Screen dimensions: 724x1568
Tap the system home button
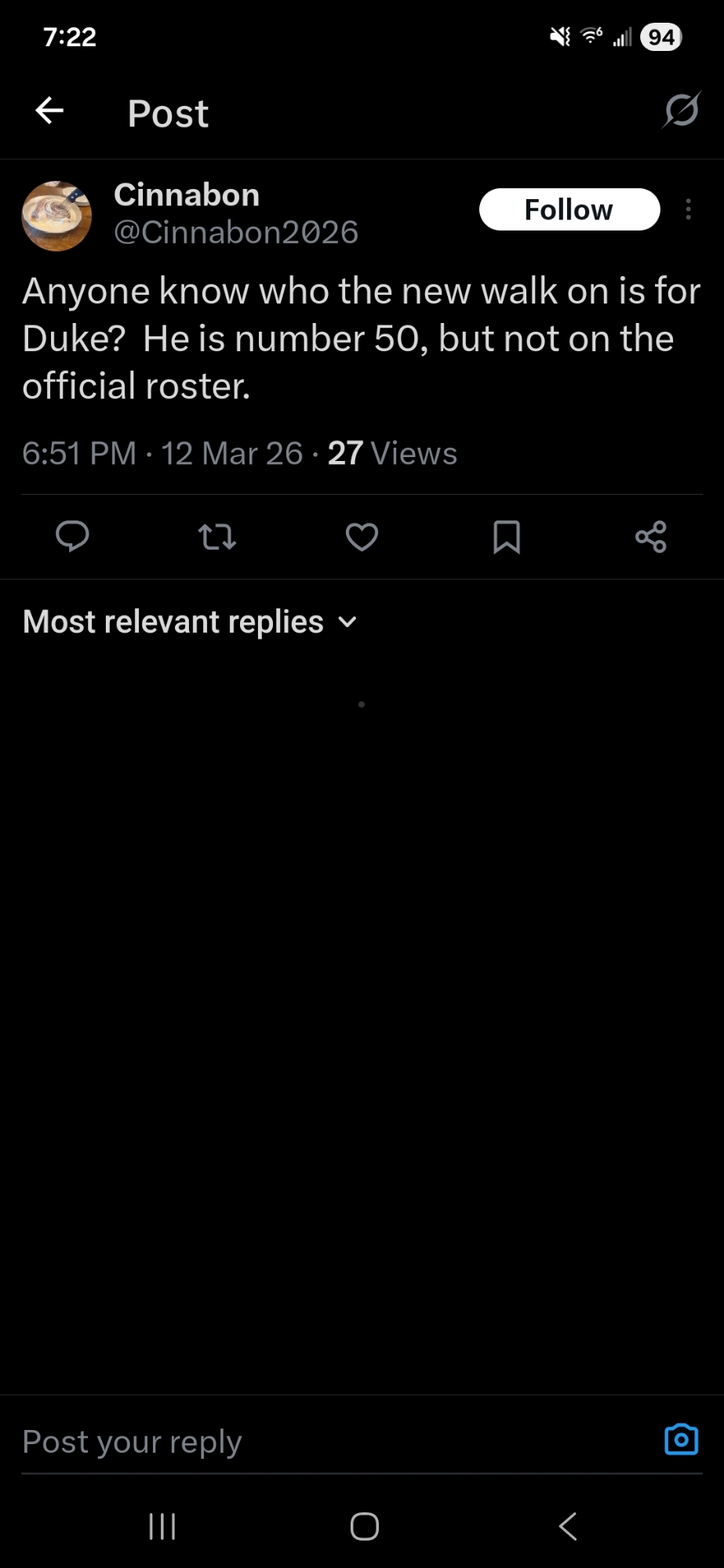click(364, 1526)
